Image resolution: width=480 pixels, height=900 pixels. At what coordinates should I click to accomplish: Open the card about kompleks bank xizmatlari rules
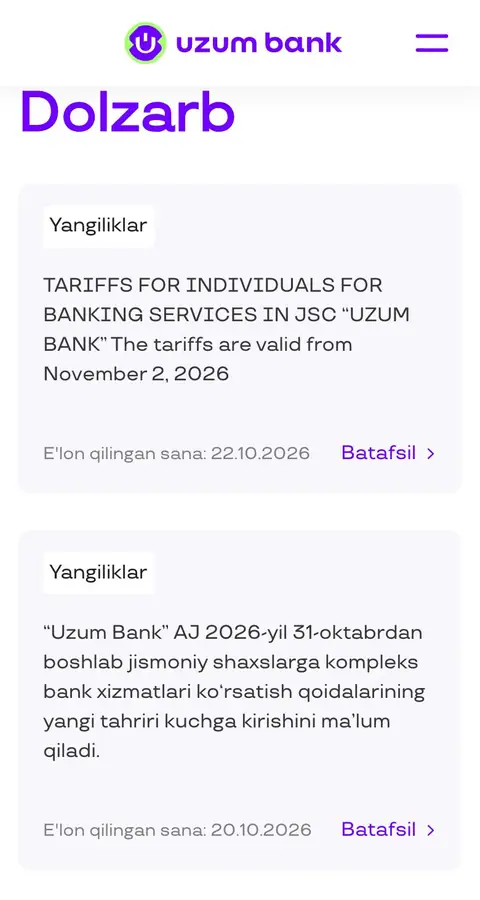coord(240,700)
